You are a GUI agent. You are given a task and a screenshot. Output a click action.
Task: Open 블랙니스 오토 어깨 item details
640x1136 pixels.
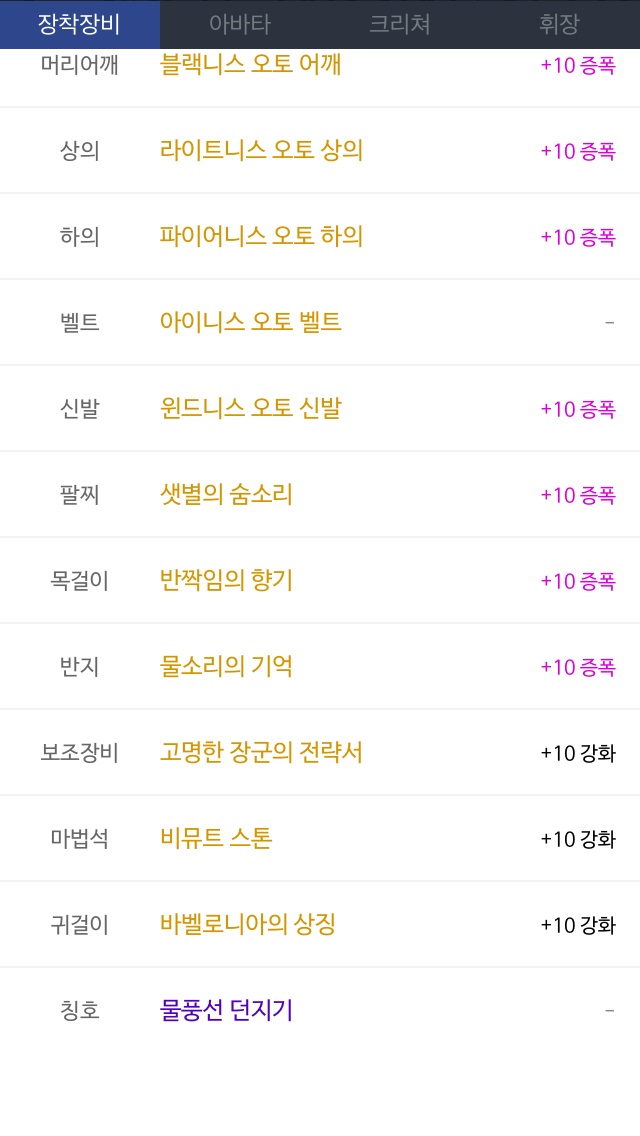pyautogui.click(x=251, y=65)
